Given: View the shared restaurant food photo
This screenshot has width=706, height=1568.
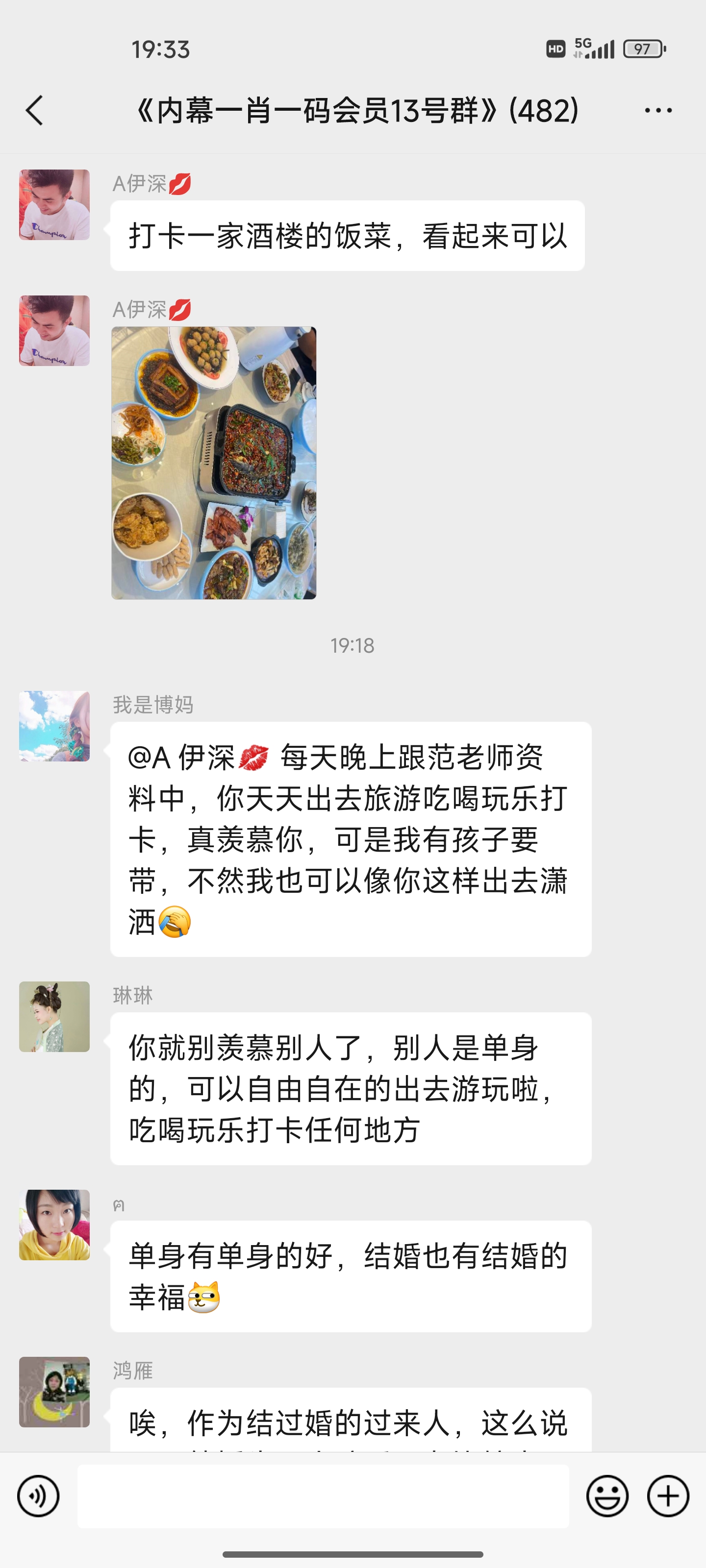Looking at the screenshot, I should (x=213, y=463).
